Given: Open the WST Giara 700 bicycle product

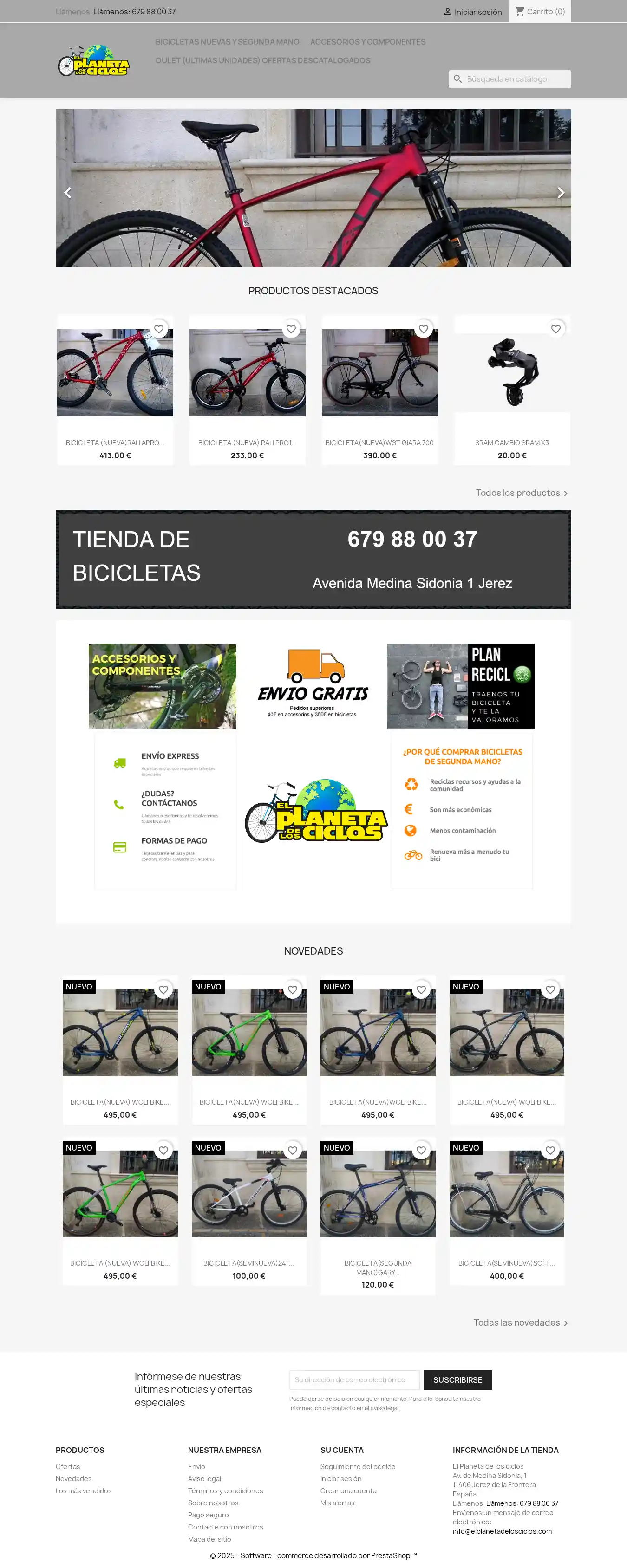Looking at the screenshot, I should click(379, 442).
